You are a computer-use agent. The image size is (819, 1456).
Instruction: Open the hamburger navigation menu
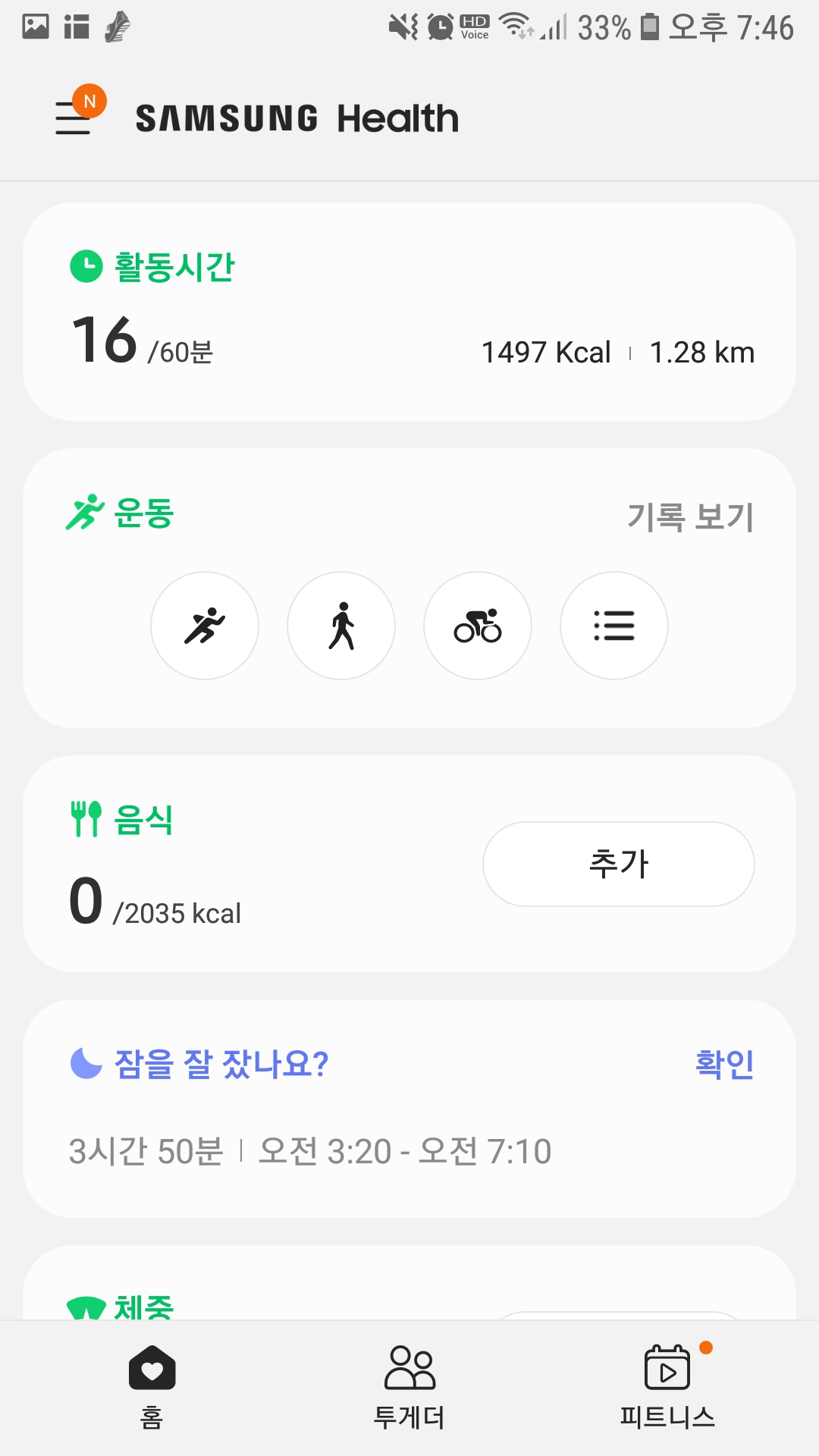(74, 118)
